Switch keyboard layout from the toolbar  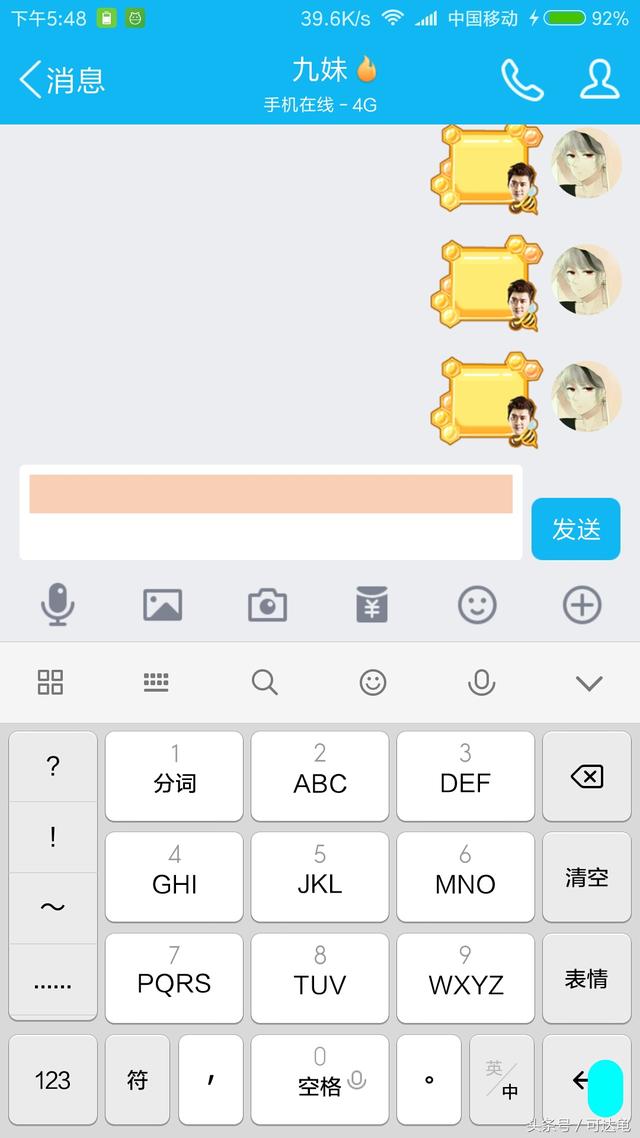pyautogui.click(x=156, y=682)
